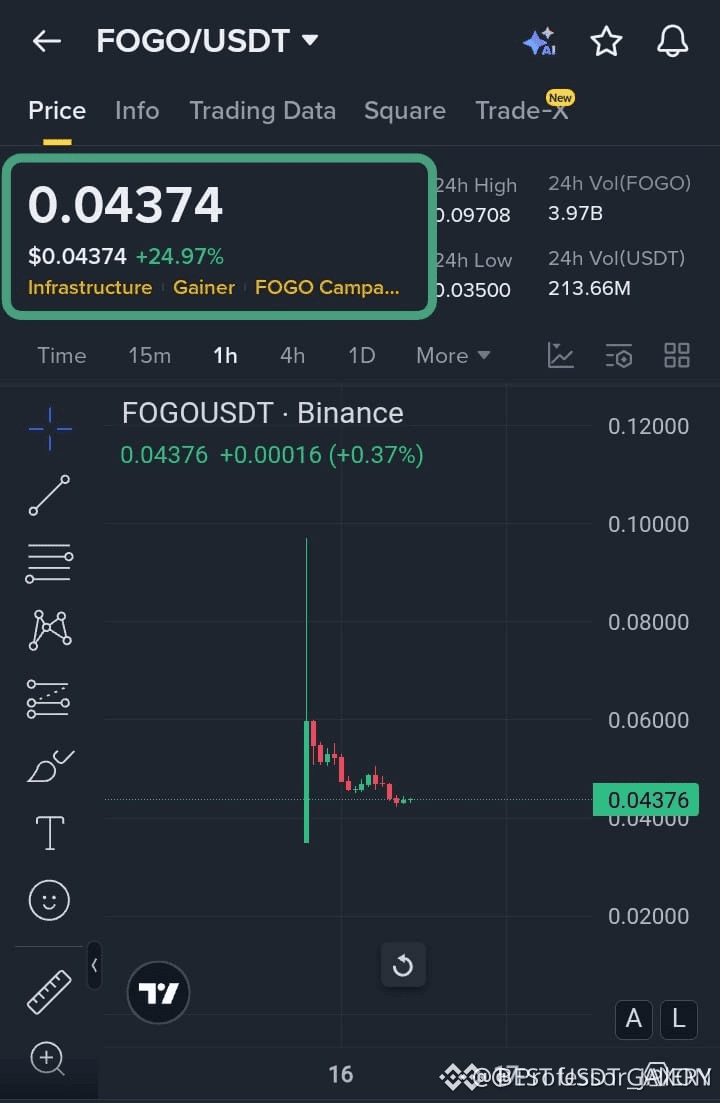The image size is (720, 1103).
Task: Open the Square tab
Action: click(404, 110)
